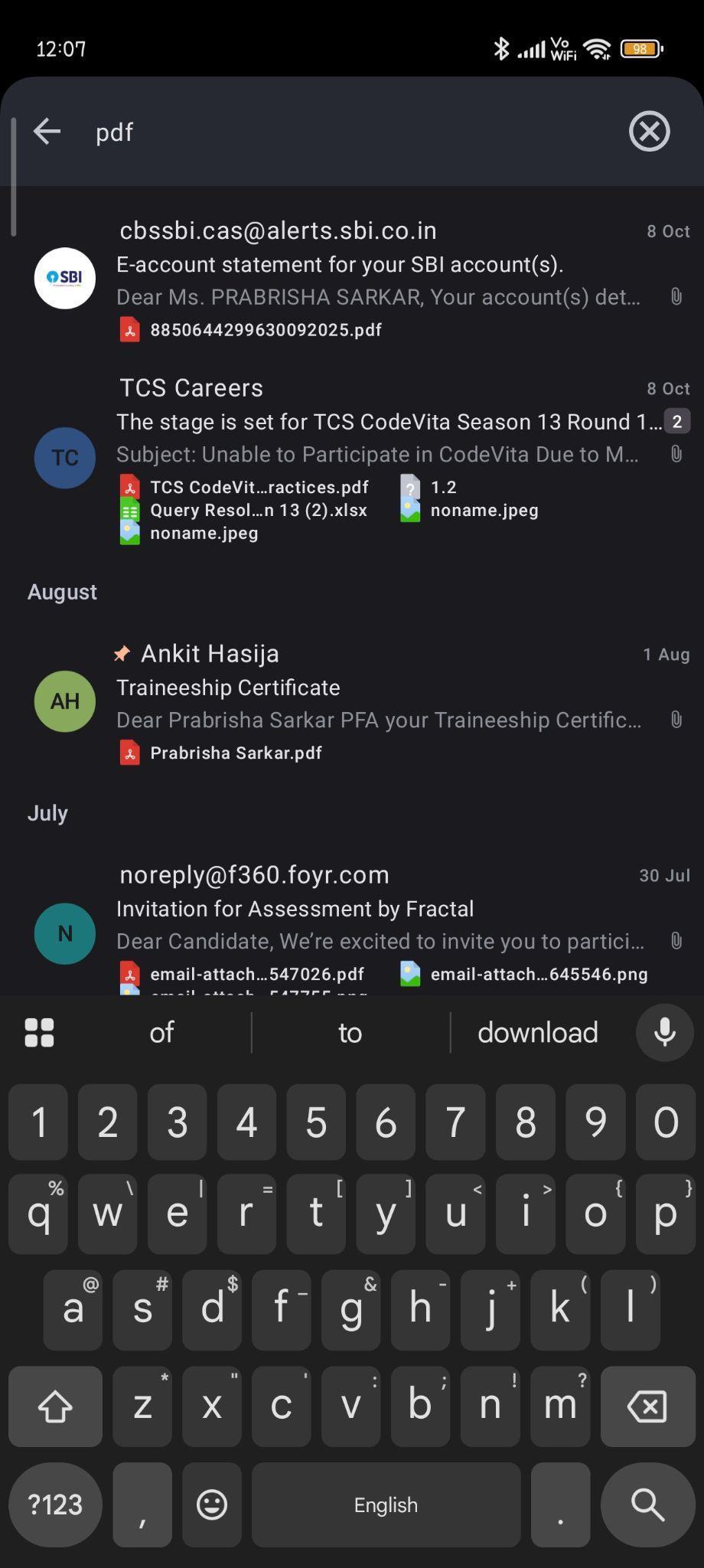The height and width of the screenshot is (1568, 704).
Task: Go back from the search screen
Action: [x=47, y=132]
